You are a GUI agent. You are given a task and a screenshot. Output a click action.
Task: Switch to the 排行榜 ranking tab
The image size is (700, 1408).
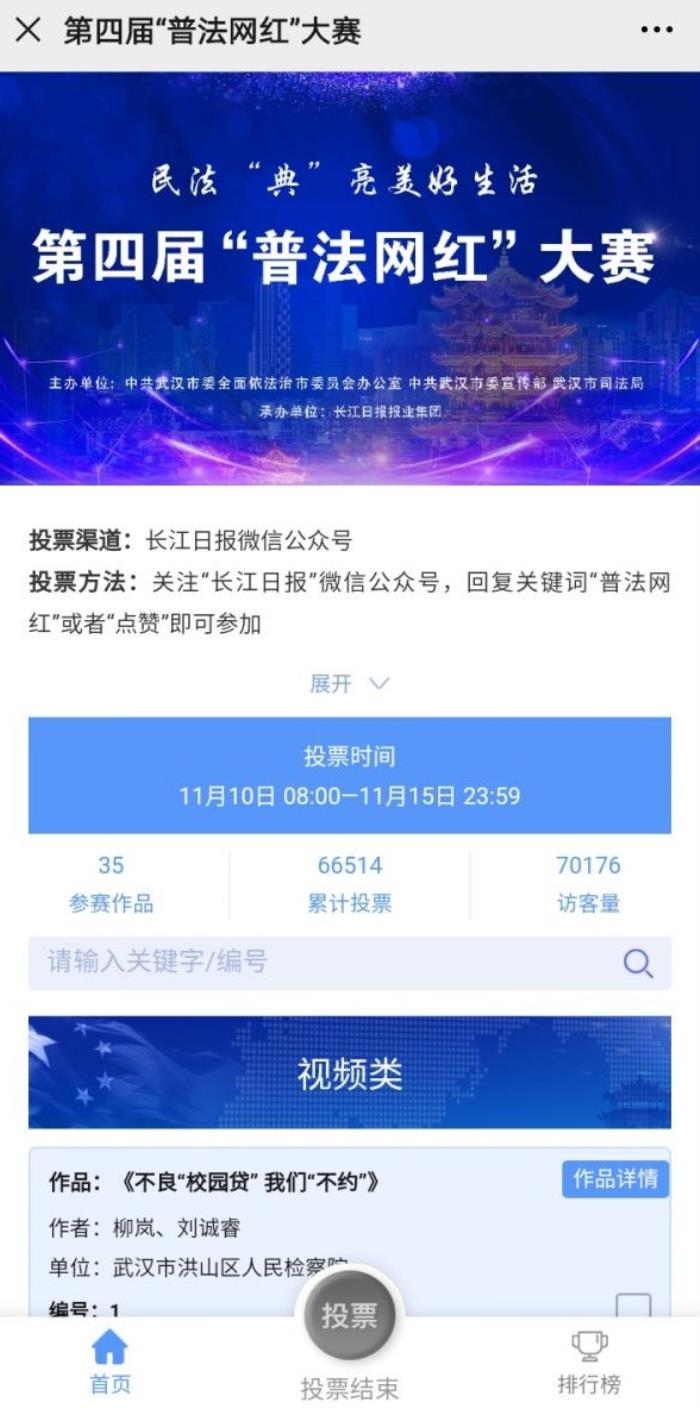(589, 1362)
